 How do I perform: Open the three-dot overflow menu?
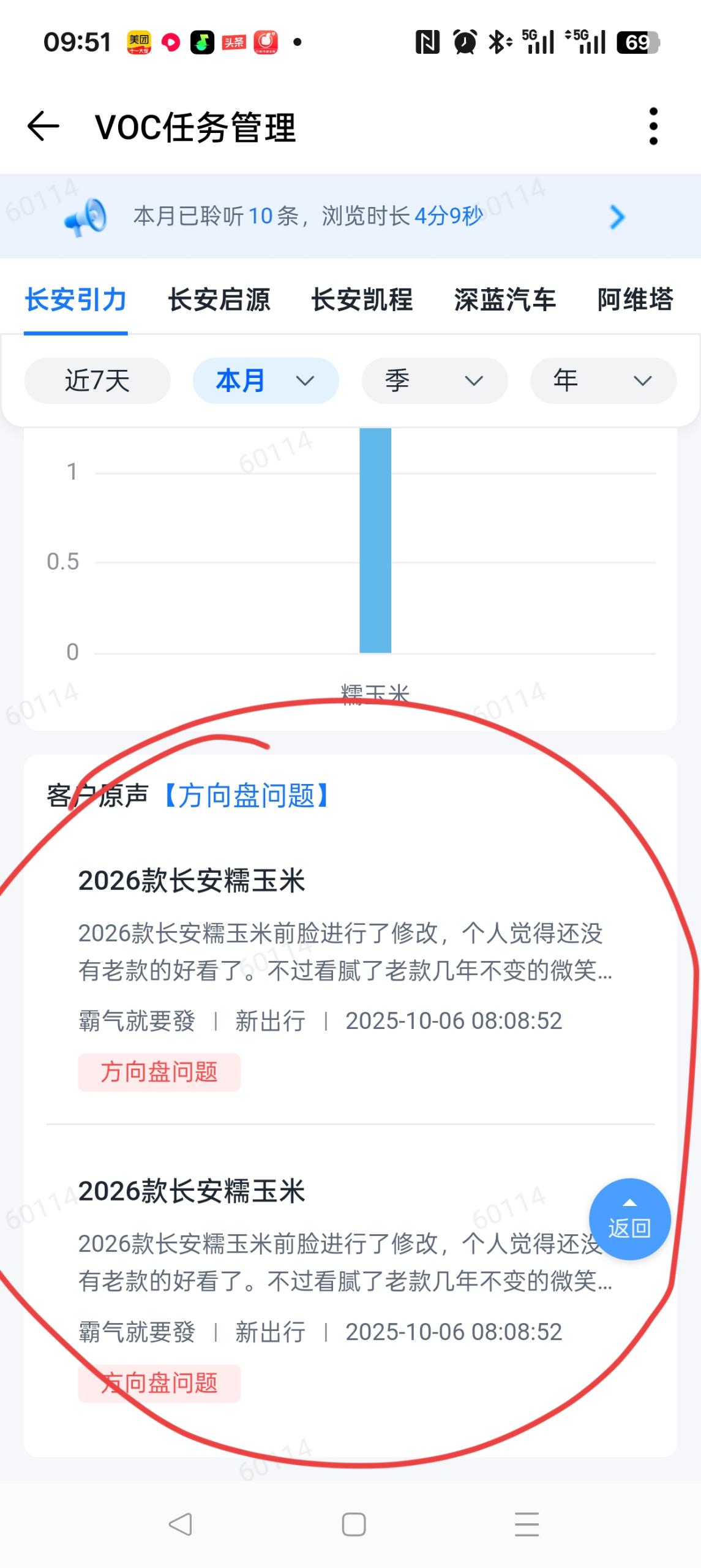click(x=653, y=127)
